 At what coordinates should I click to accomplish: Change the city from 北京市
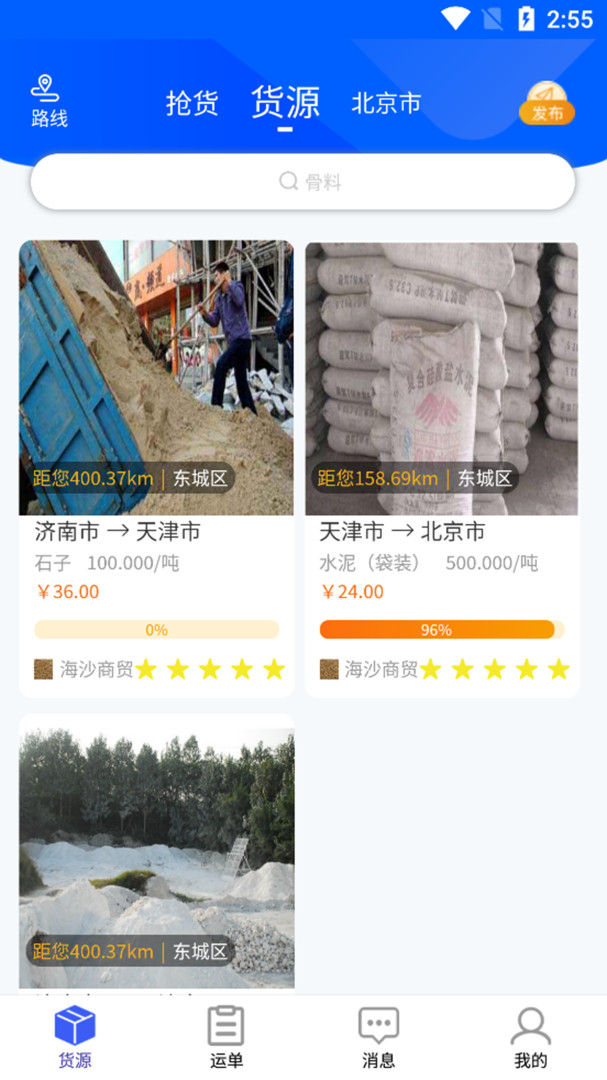[386, 103]
